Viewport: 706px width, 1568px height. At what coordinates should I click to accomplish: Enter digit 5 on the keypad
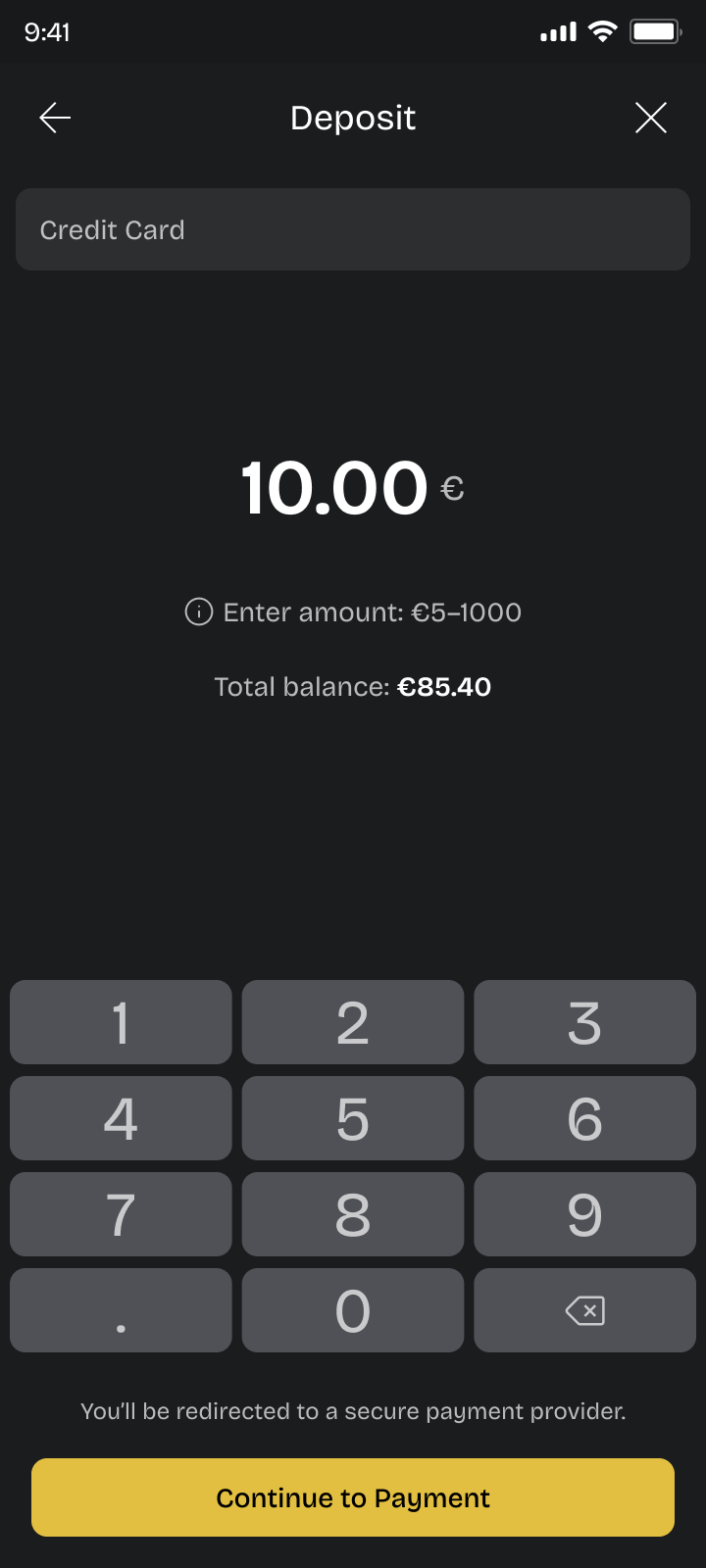[353, 1118]
